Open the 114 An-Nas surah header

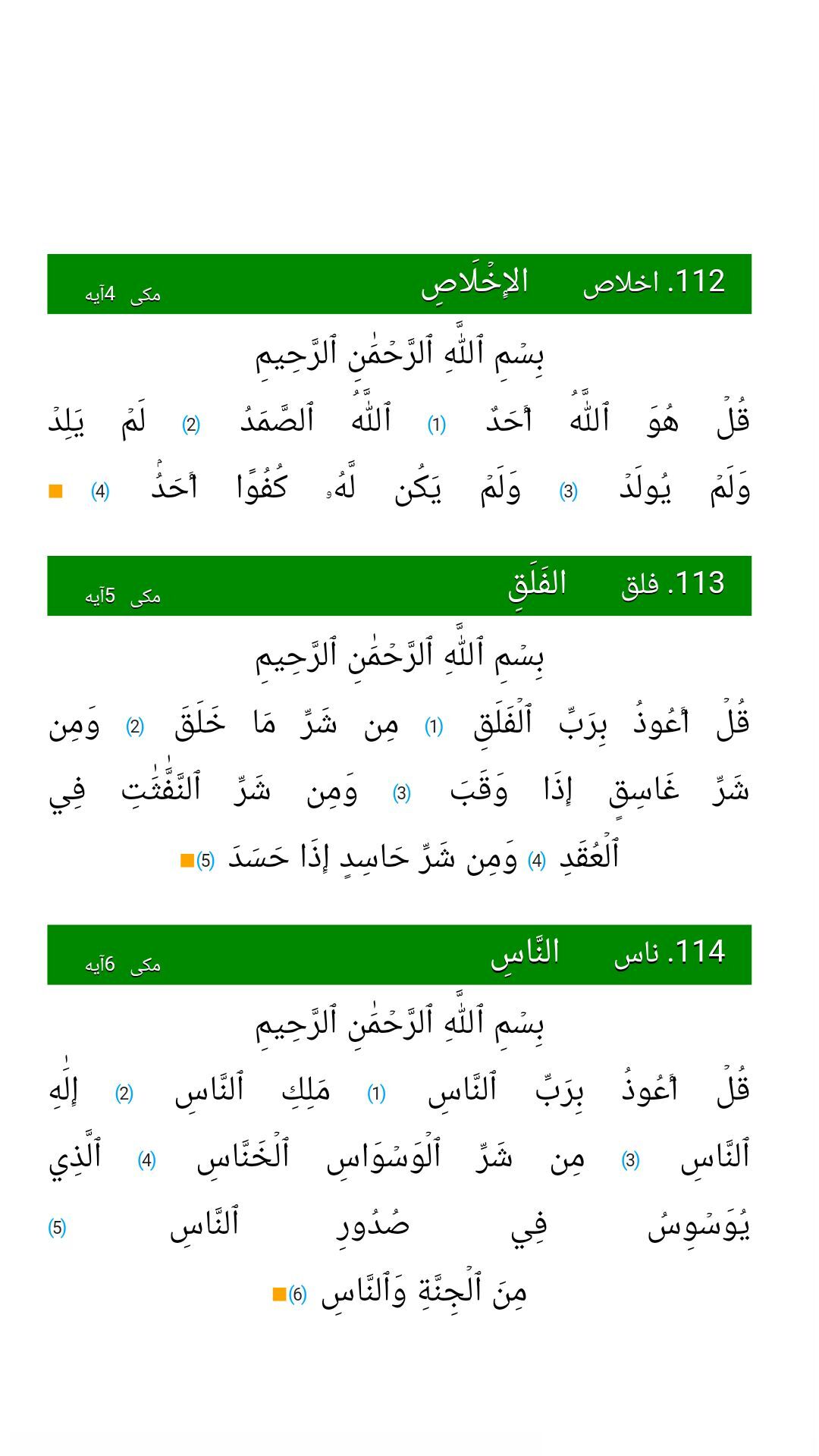pyautogui.click(x=399, y=955)
